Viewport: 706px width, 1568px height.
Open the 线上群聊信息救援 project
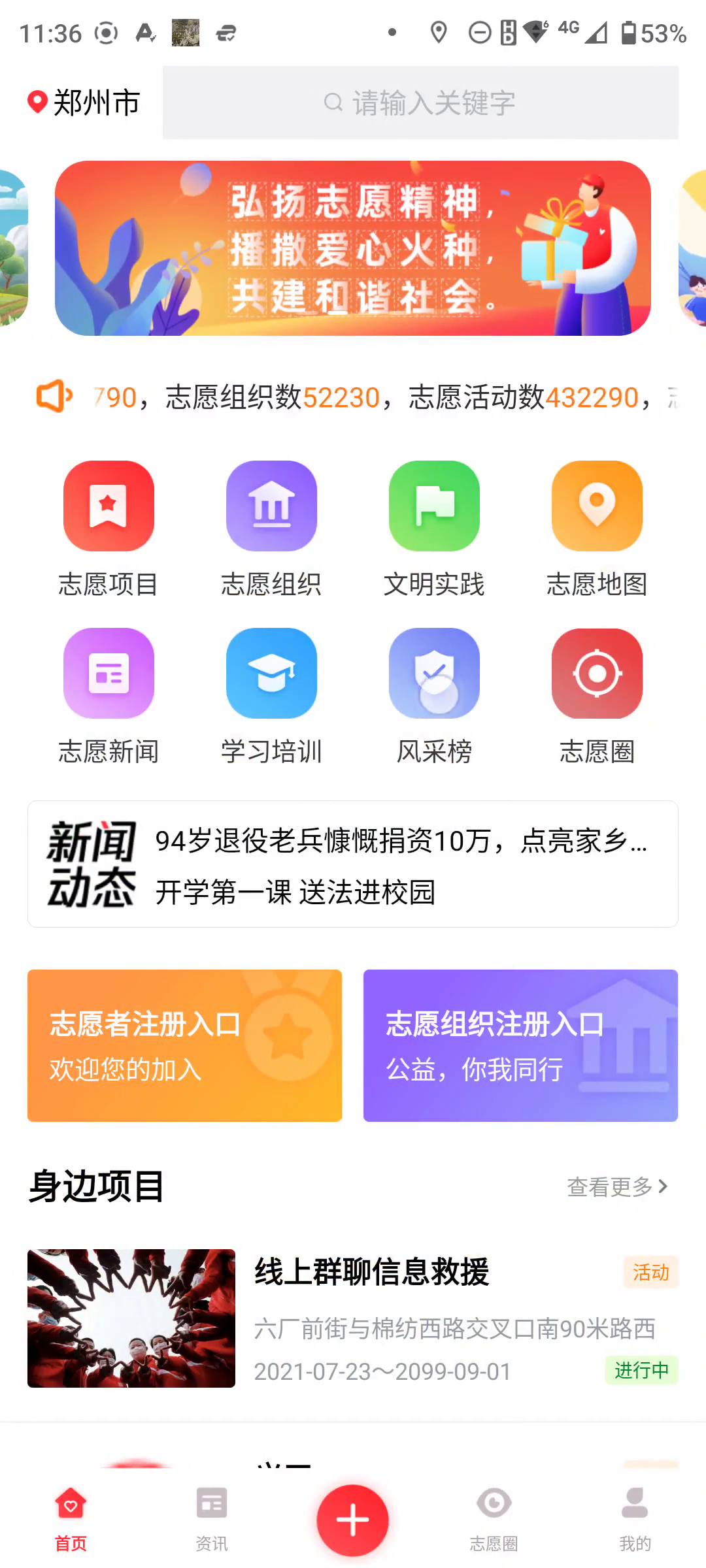coord(371,1273)
